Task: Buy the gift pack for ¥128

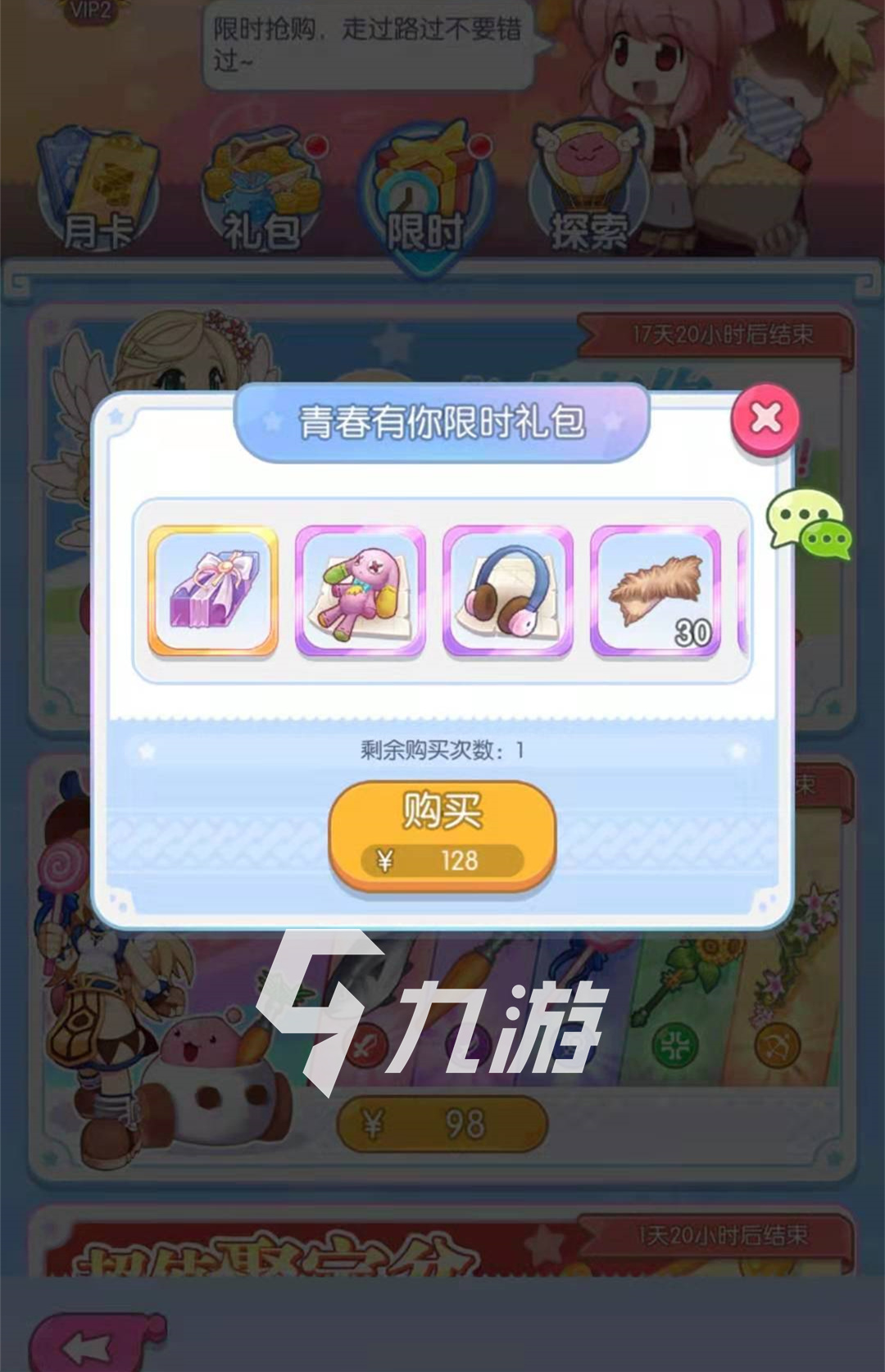Action: [442, 834]
